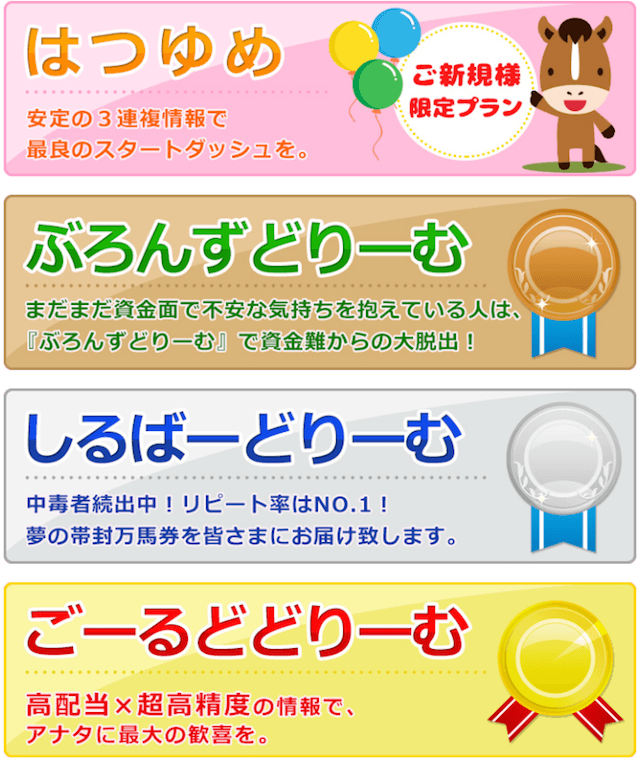This screenshot has width=640, height=763.
Task: Open the はつゆめ new-member plan banner
Action: click(318, 88)
